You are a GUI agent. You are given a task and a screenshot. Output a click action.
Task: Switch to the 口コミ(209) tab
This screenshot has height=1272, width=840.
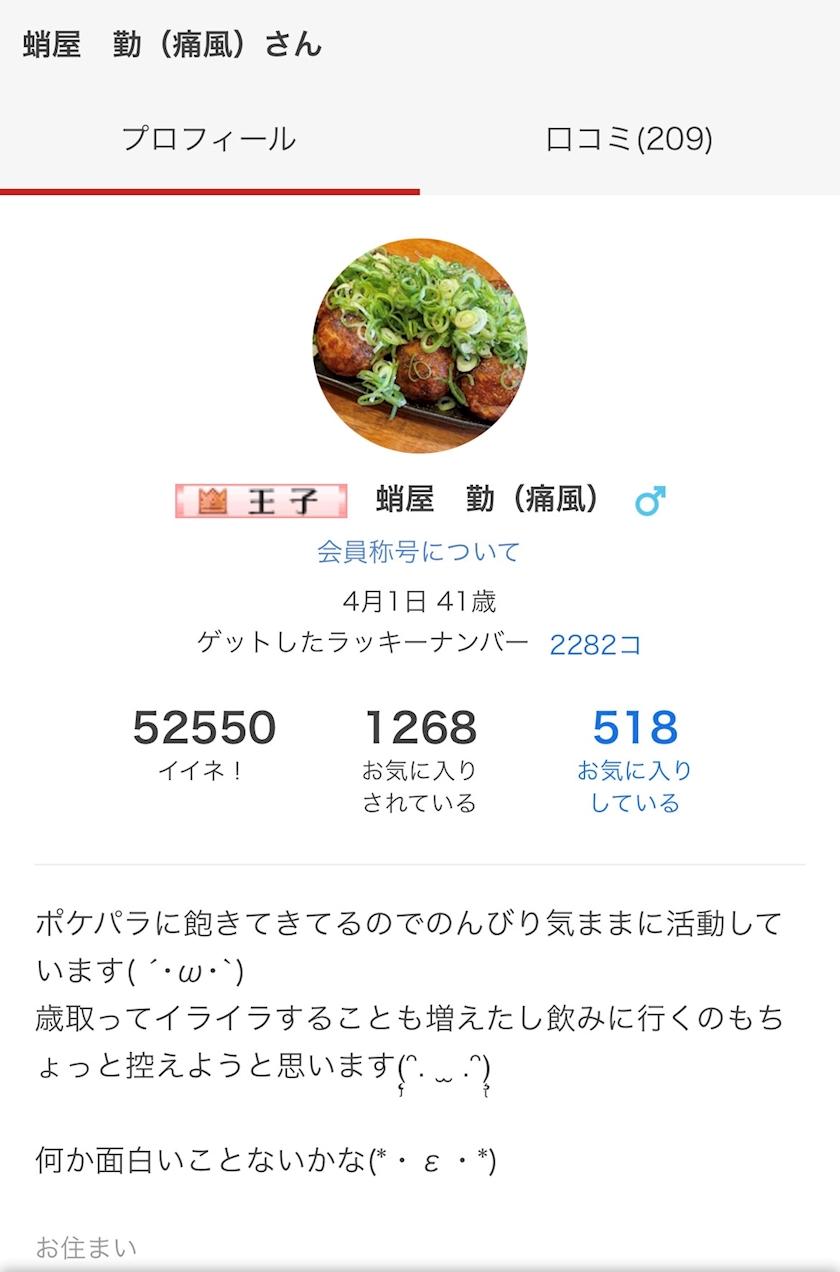(x=629, y=139)
